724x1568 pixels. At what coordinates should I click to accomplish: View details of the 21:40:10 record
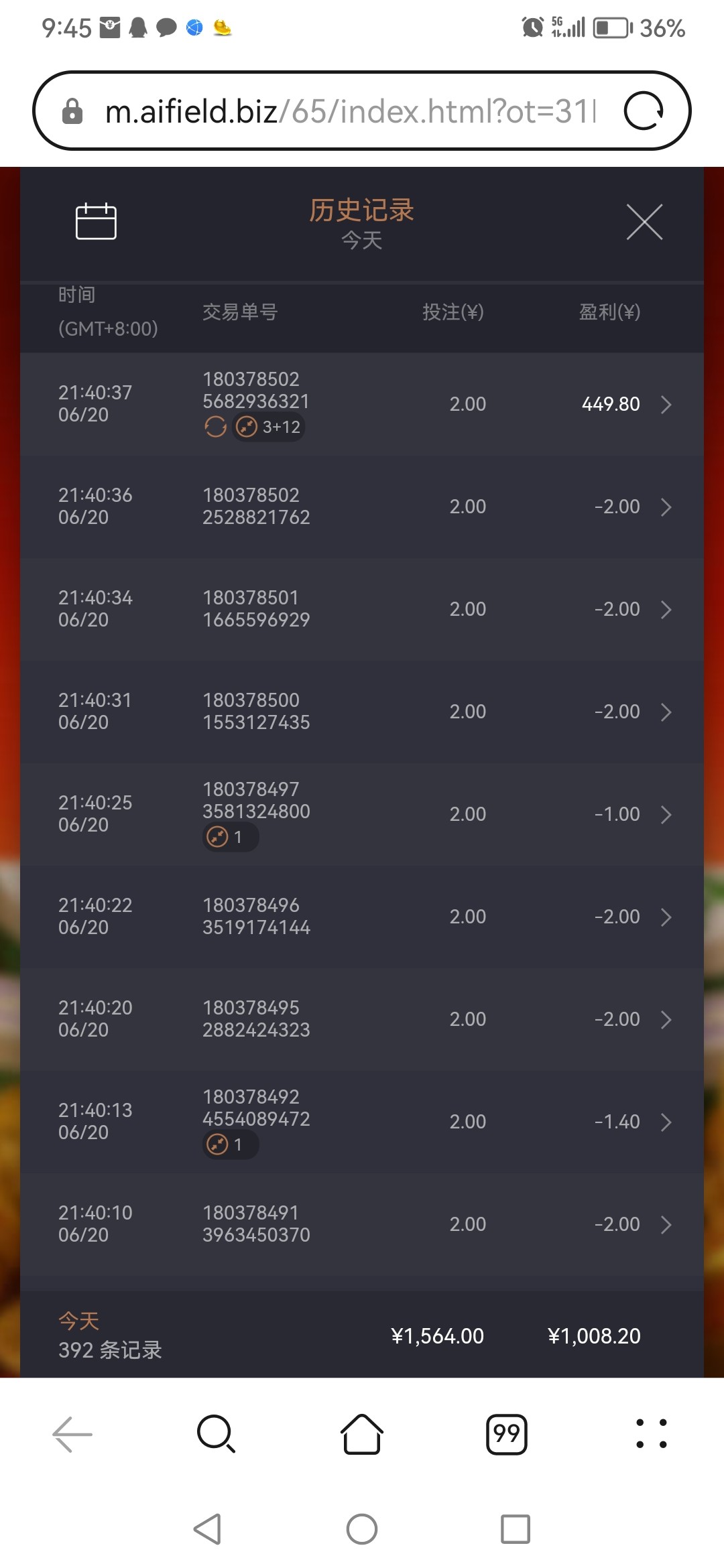pyautogui.click(x=665, y=1225)
